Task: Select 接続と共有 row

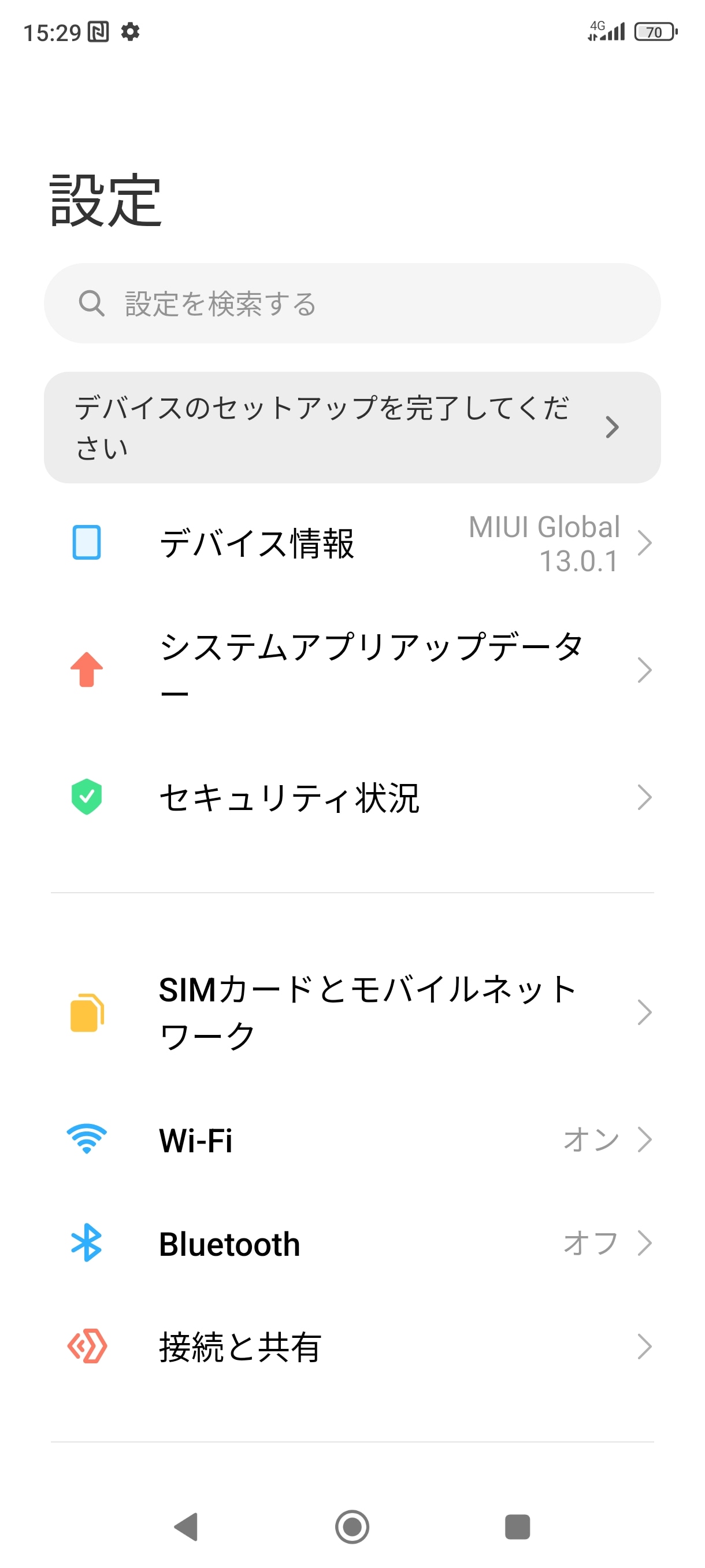Action: [x=352, y=1347]
